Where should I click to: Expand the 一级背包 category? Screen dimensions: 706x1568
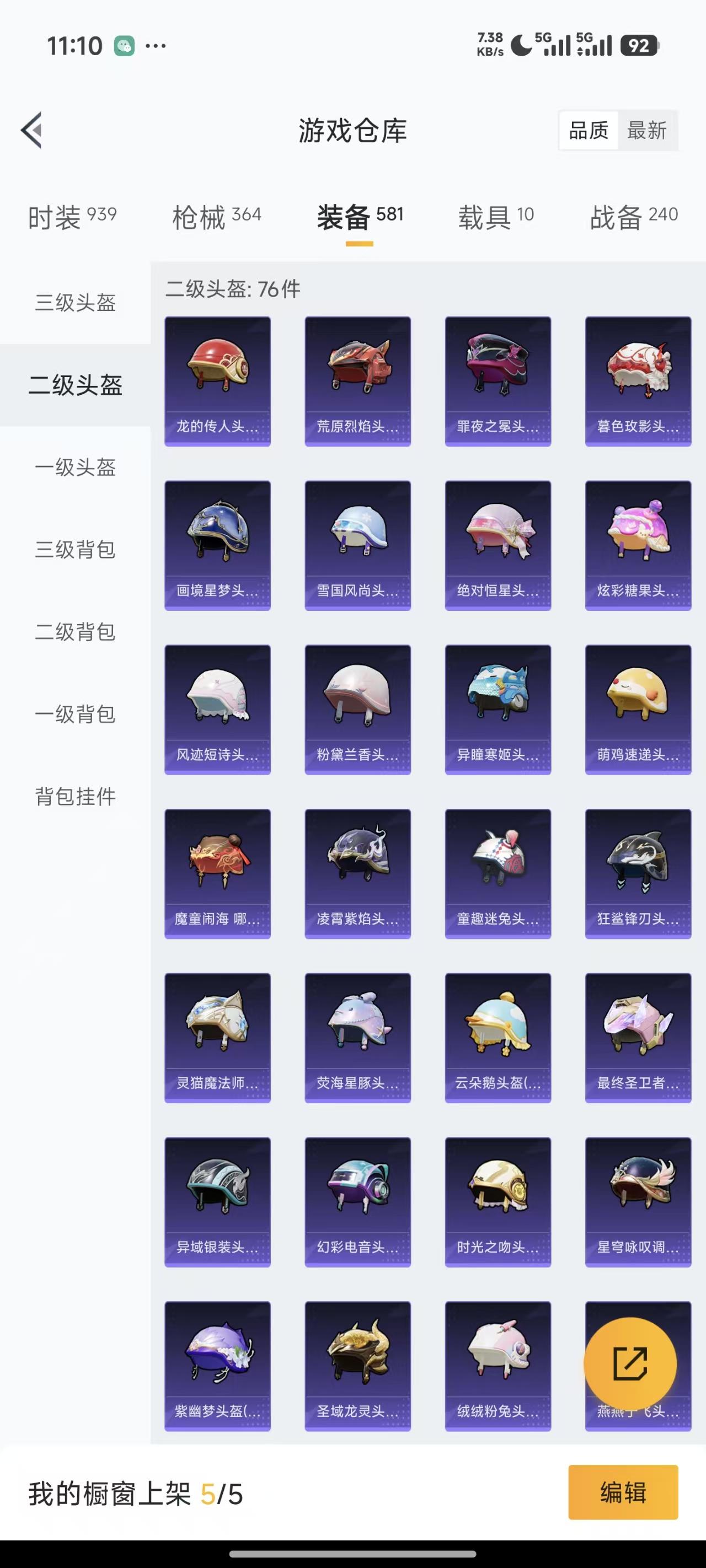point(74,715)
